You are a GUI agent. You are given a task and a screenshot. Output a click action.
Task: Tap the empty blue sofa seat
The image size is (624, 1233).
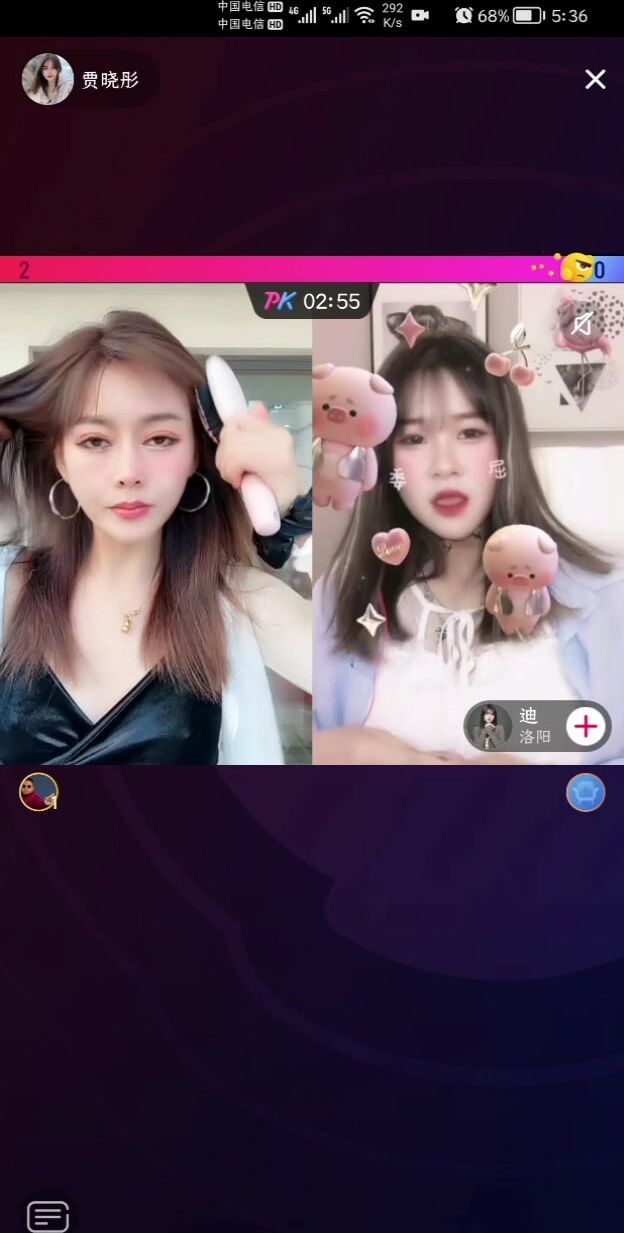tap(585, 792)
